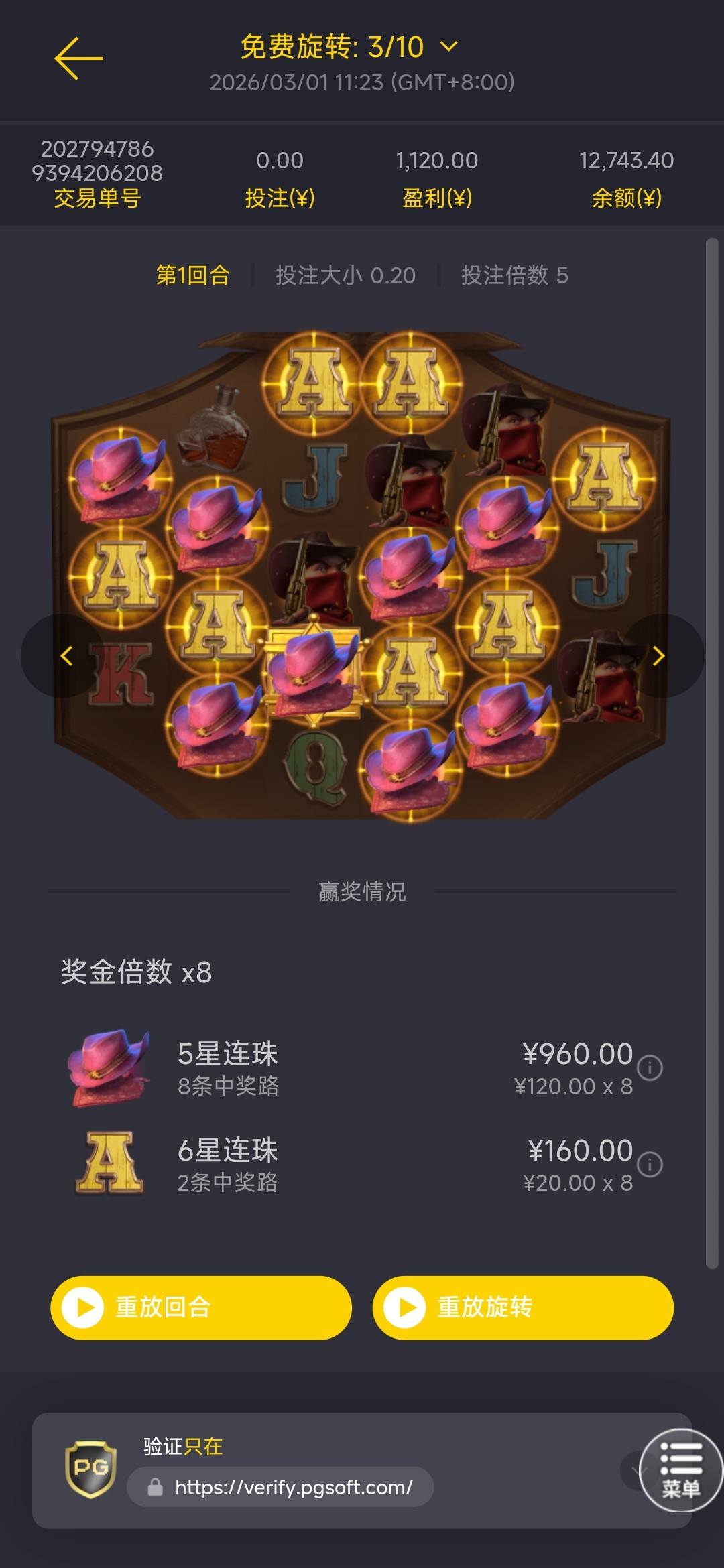
Task: Show the previous round with left arrow
Action: 66,655
